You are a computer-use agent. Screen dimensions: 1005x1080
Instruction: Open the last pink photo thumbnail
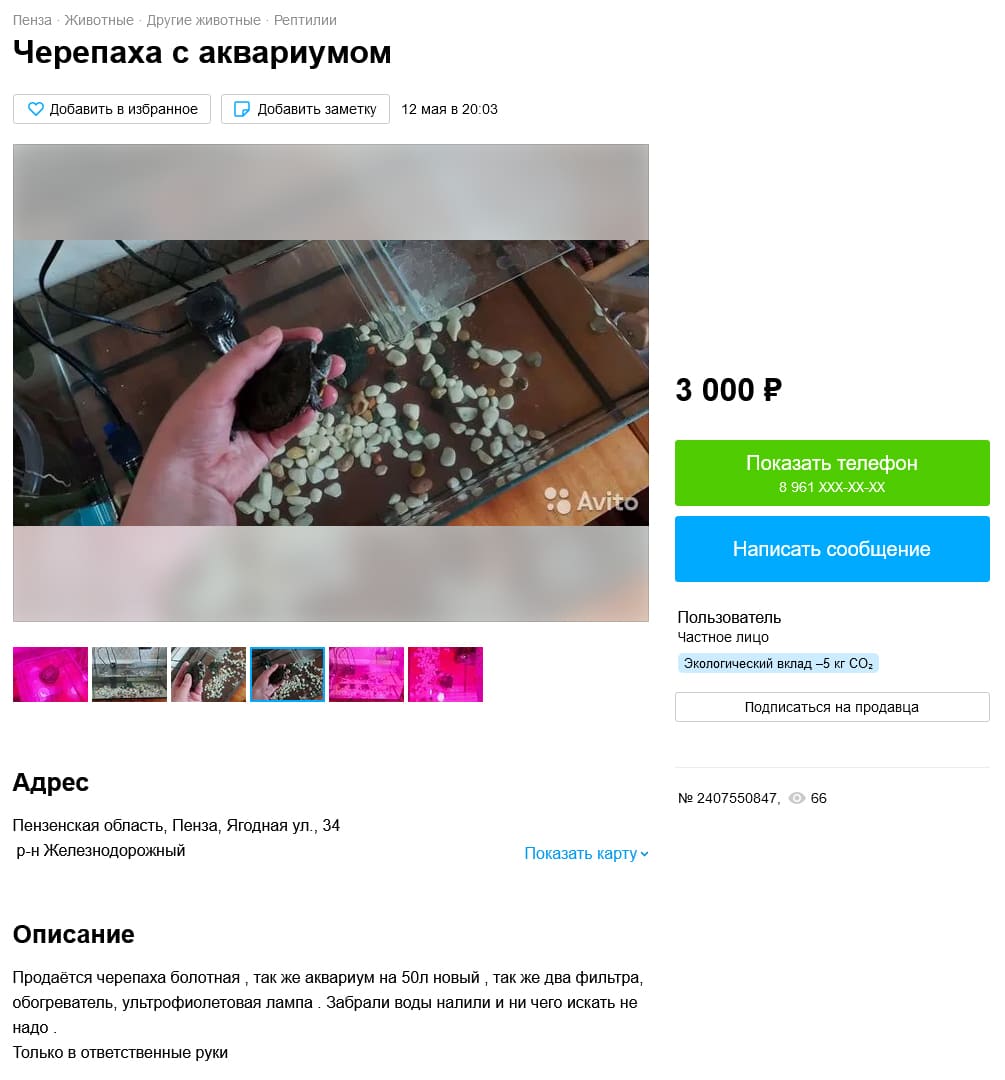445,674
